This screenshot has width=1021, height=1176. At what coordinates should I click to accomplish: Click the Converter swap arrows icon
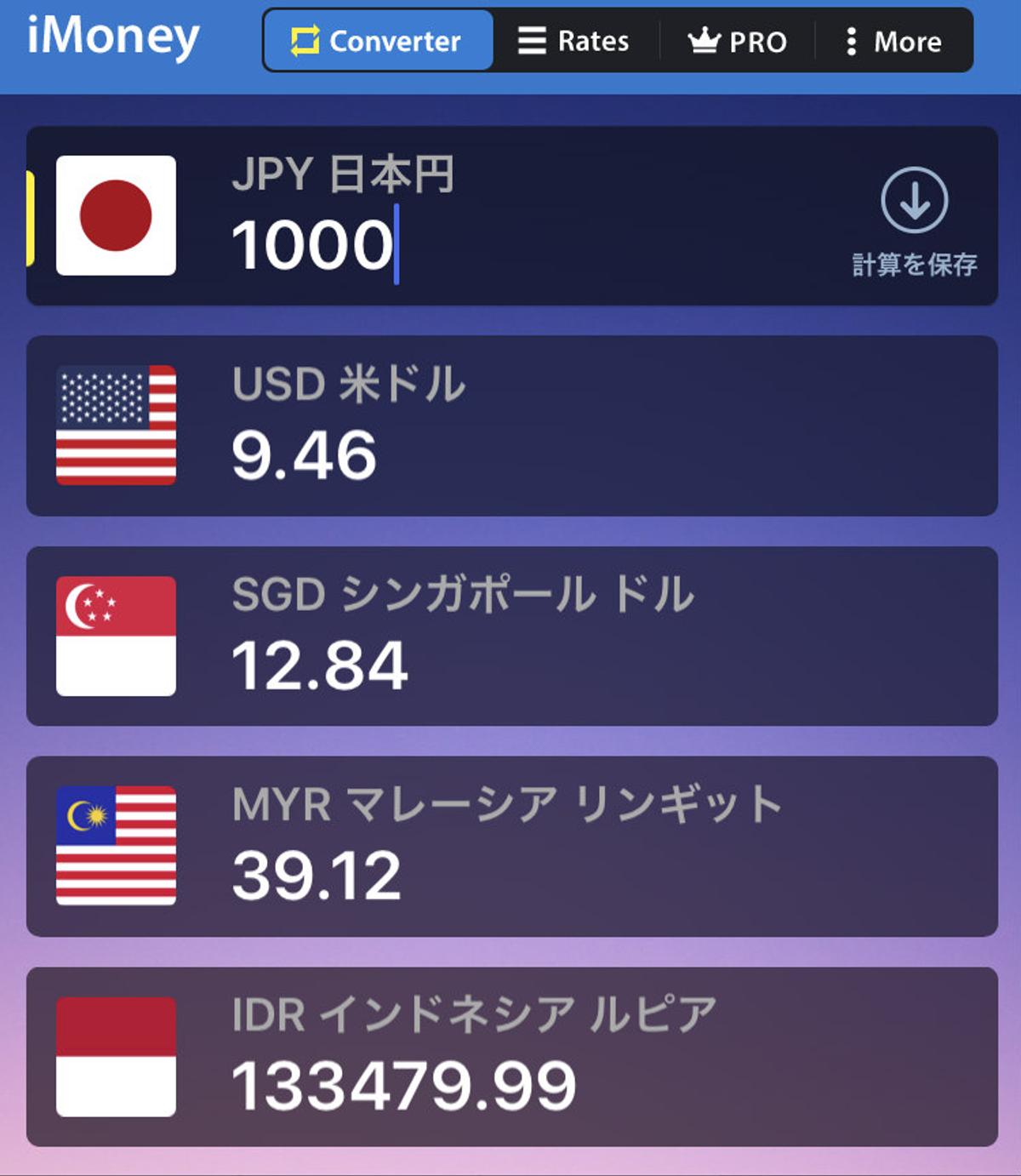coord(308,39)
